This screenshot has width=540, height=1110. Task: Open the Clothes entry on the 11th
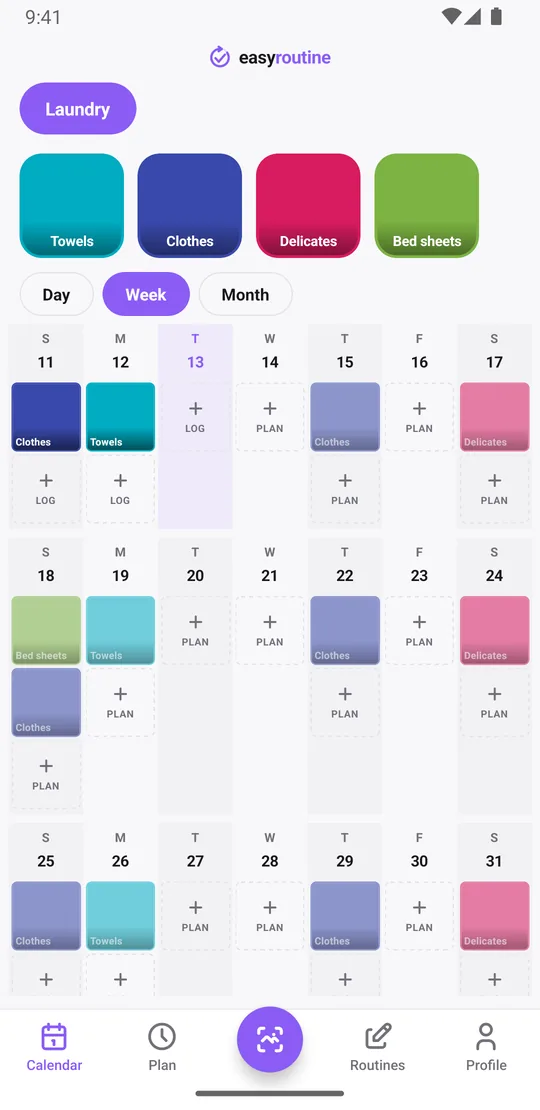(46, 417)
